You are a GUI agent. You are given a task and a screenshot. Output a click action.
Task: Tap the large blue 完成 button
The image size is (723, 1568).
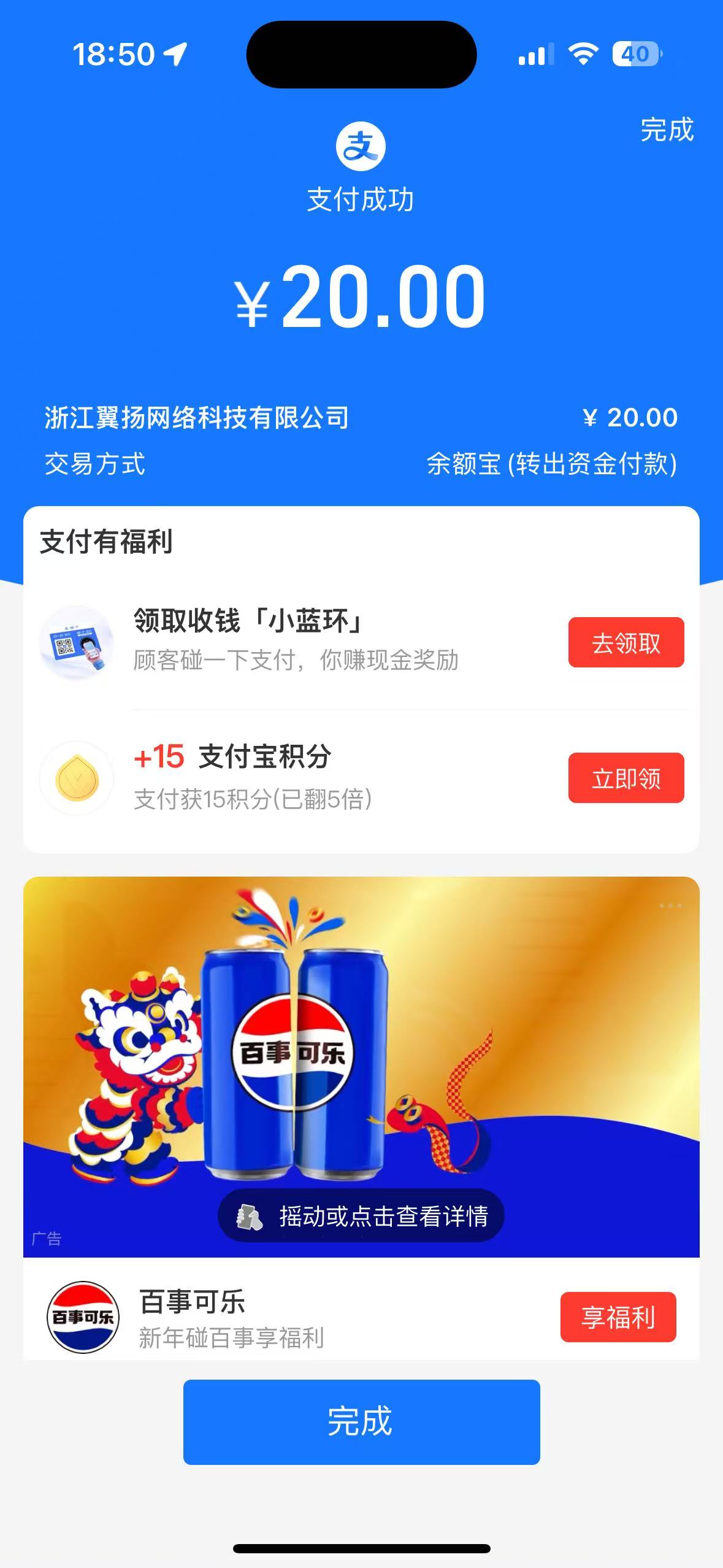361,1421
